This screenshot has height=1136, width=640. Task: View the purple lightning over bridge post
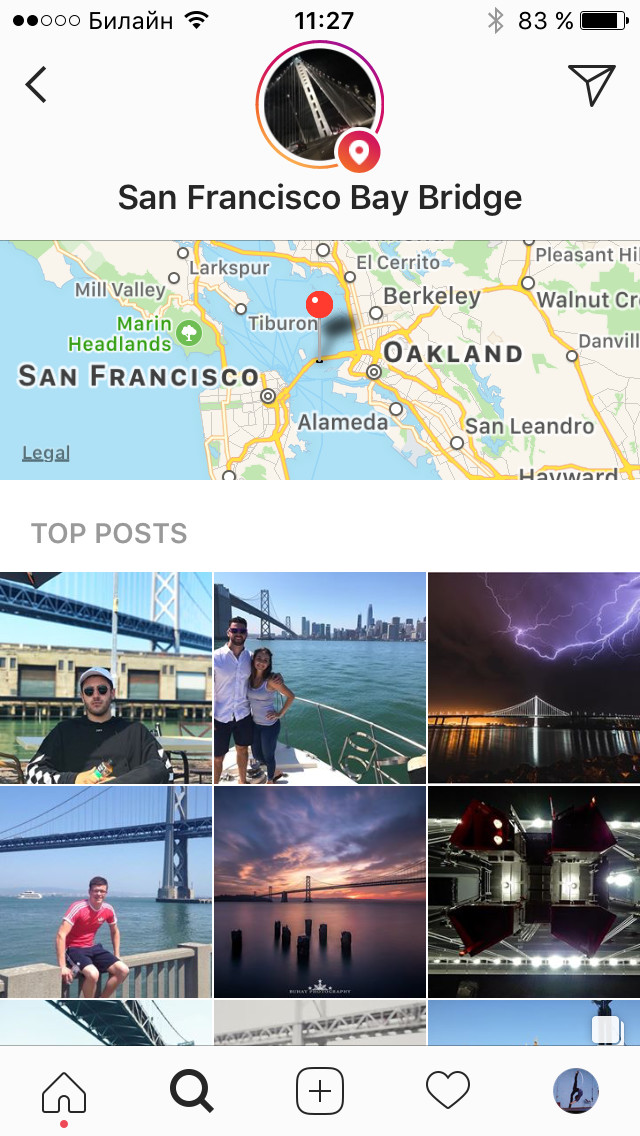tap(534, 678)
